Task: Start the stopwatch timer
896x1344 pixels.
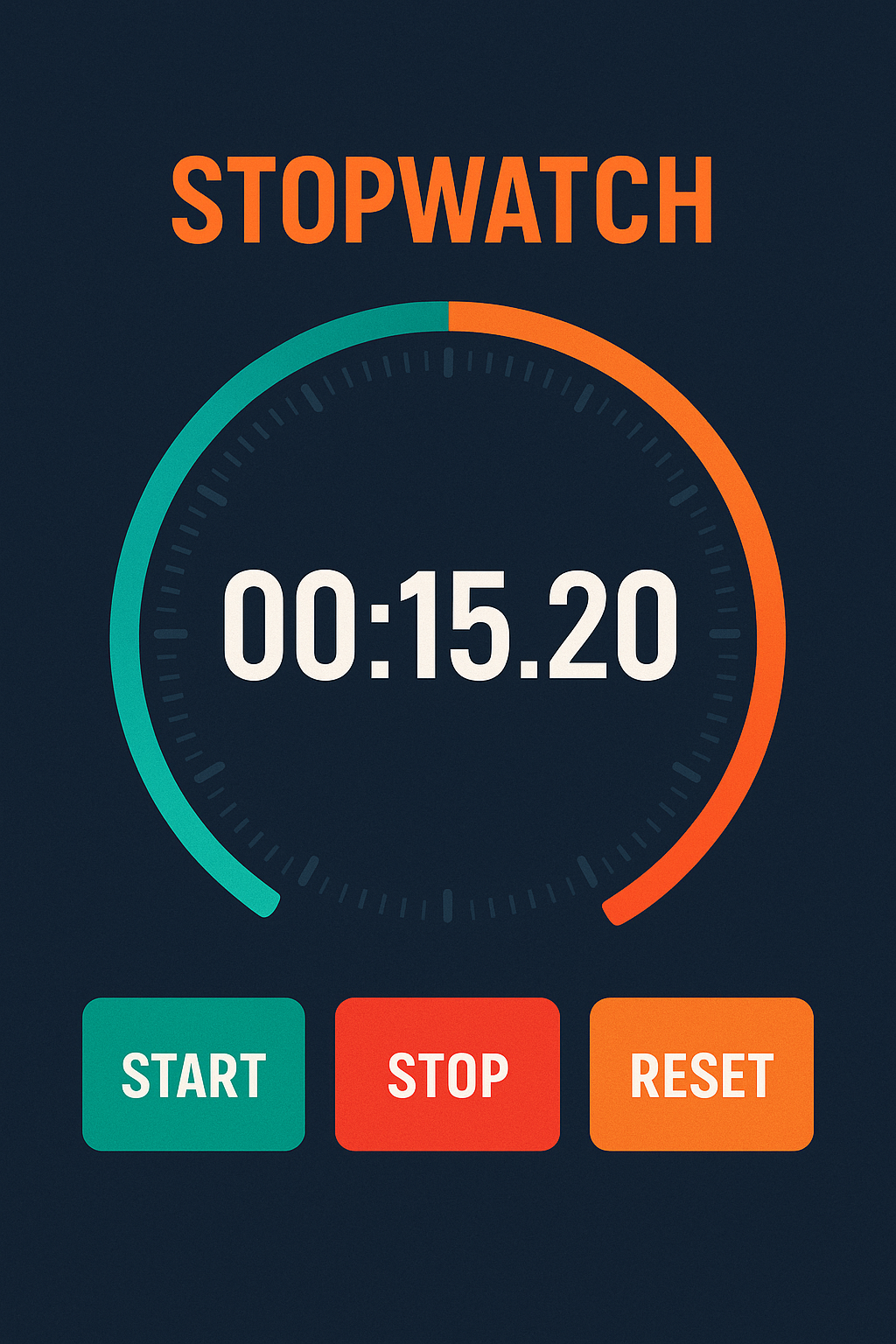Action: (193, 1074)
